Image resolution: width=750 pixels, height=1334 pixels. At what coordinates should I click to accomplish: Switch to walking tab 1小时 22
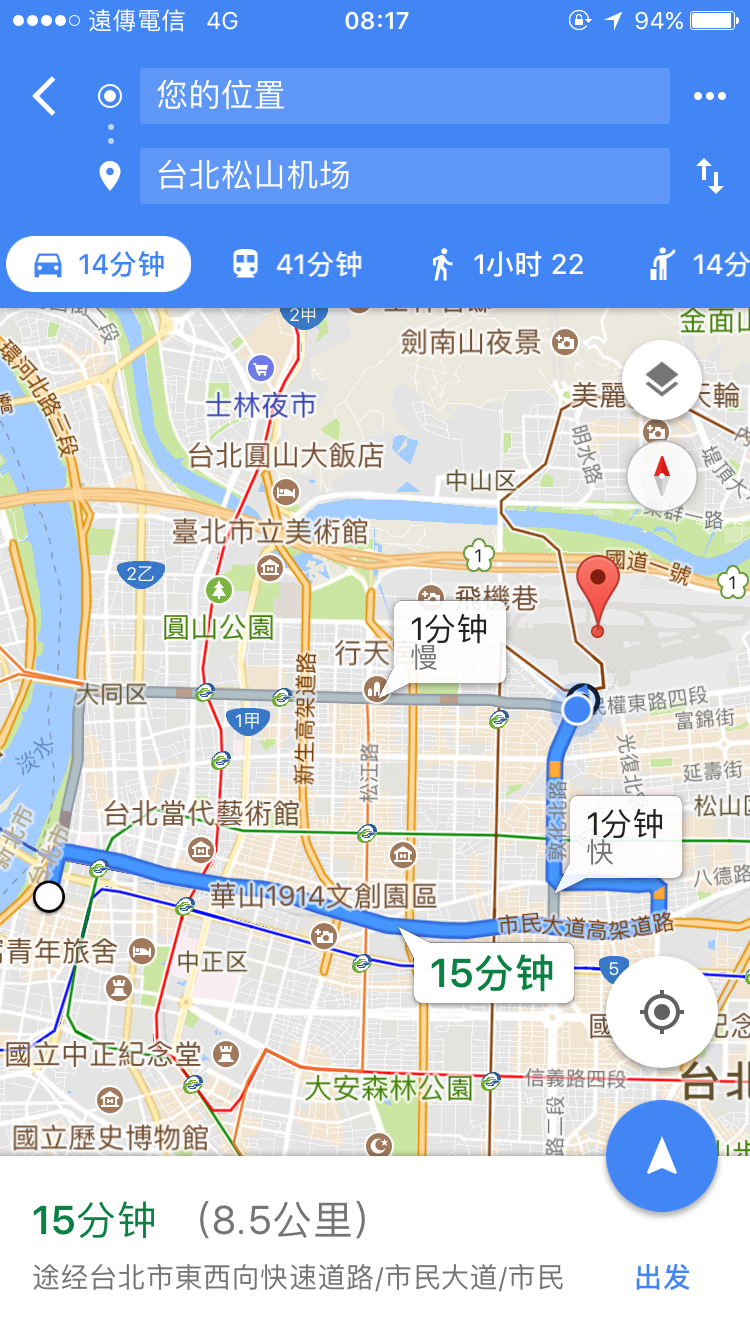tap(507, 265)
